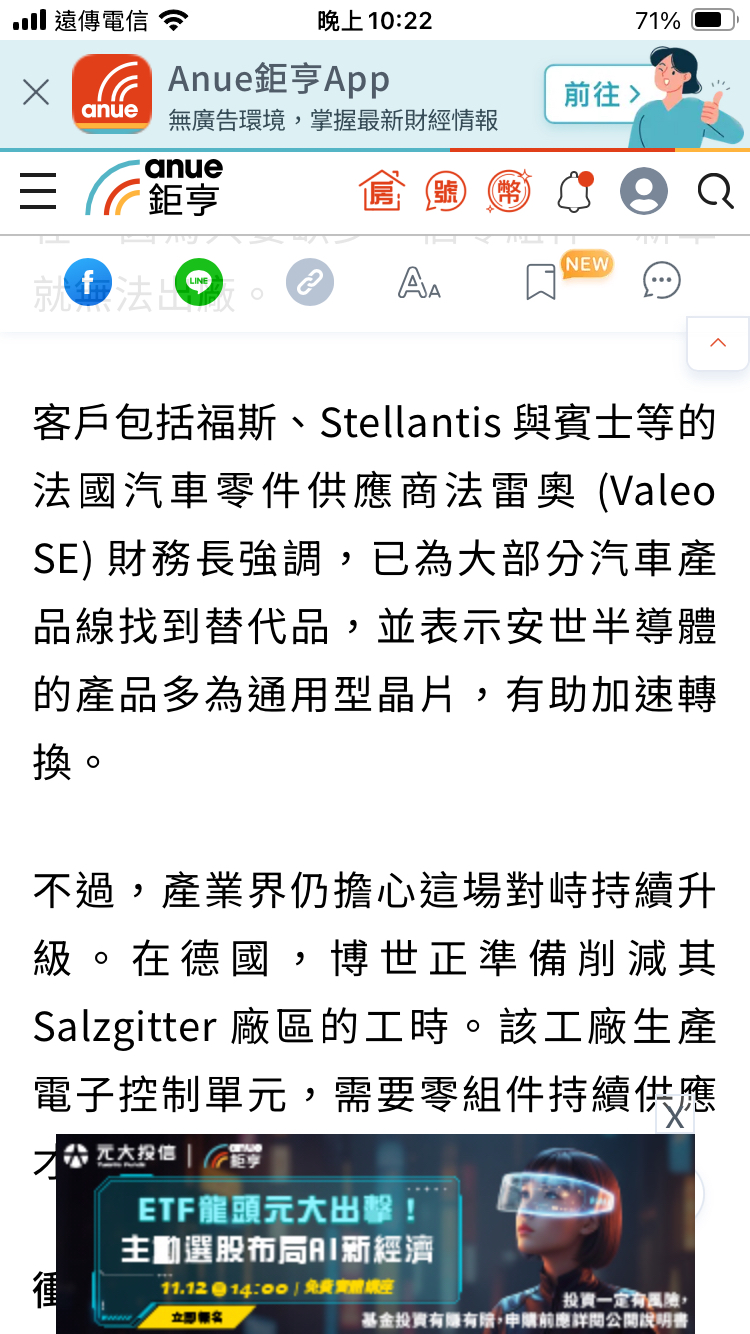The width and height of the screenshot is (750, 1334).
Task: Go to the anue鉅亨 homepage logo
Action: pos(155,188)
